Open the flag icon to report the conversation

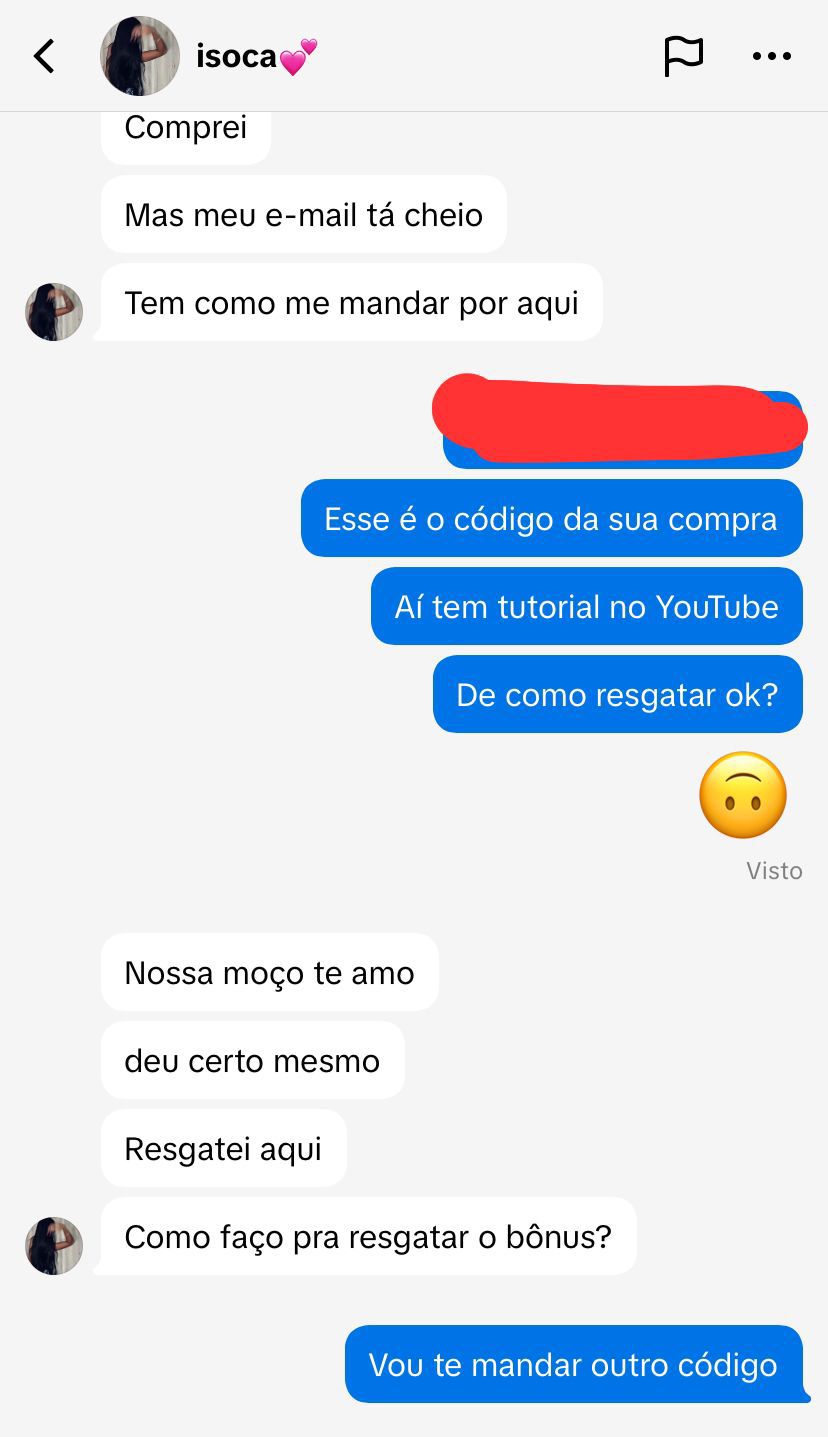(x=684, y=55)
